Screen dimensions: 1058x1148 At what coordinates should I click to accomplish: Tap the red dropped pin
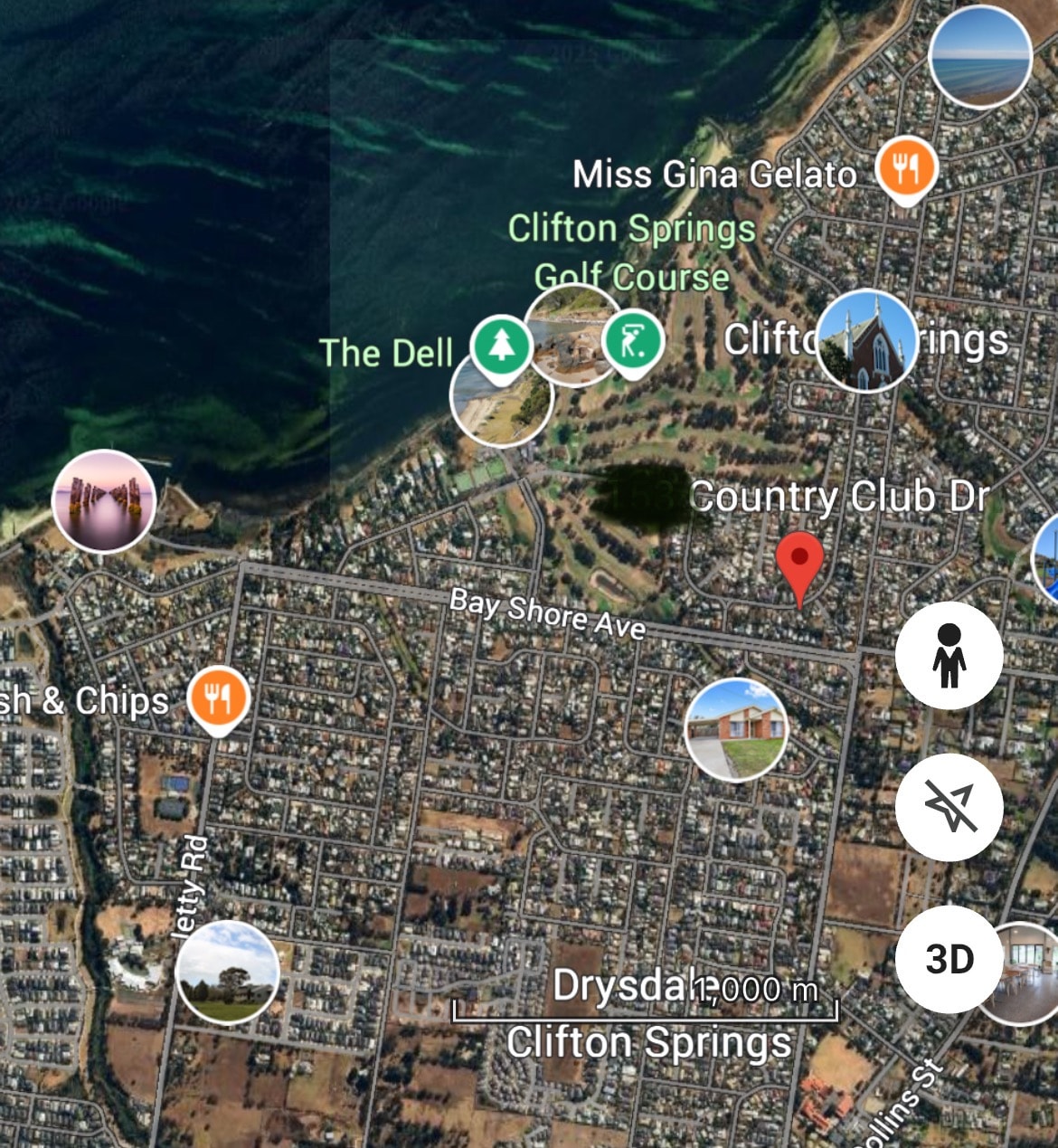pos(800,565)
